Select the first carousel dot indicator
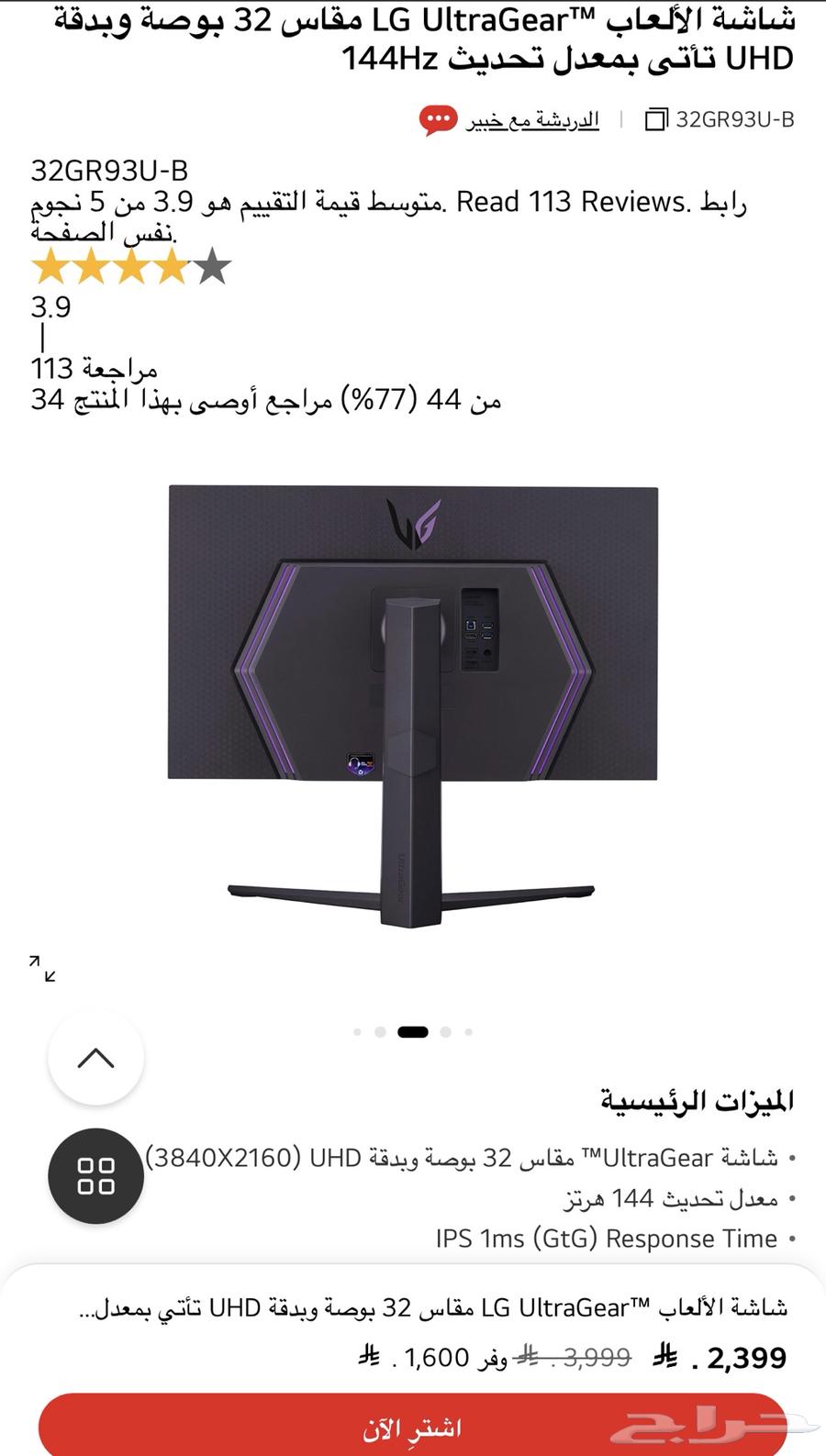Screen dimensions: 826x1456 [x=358, y=1031]
